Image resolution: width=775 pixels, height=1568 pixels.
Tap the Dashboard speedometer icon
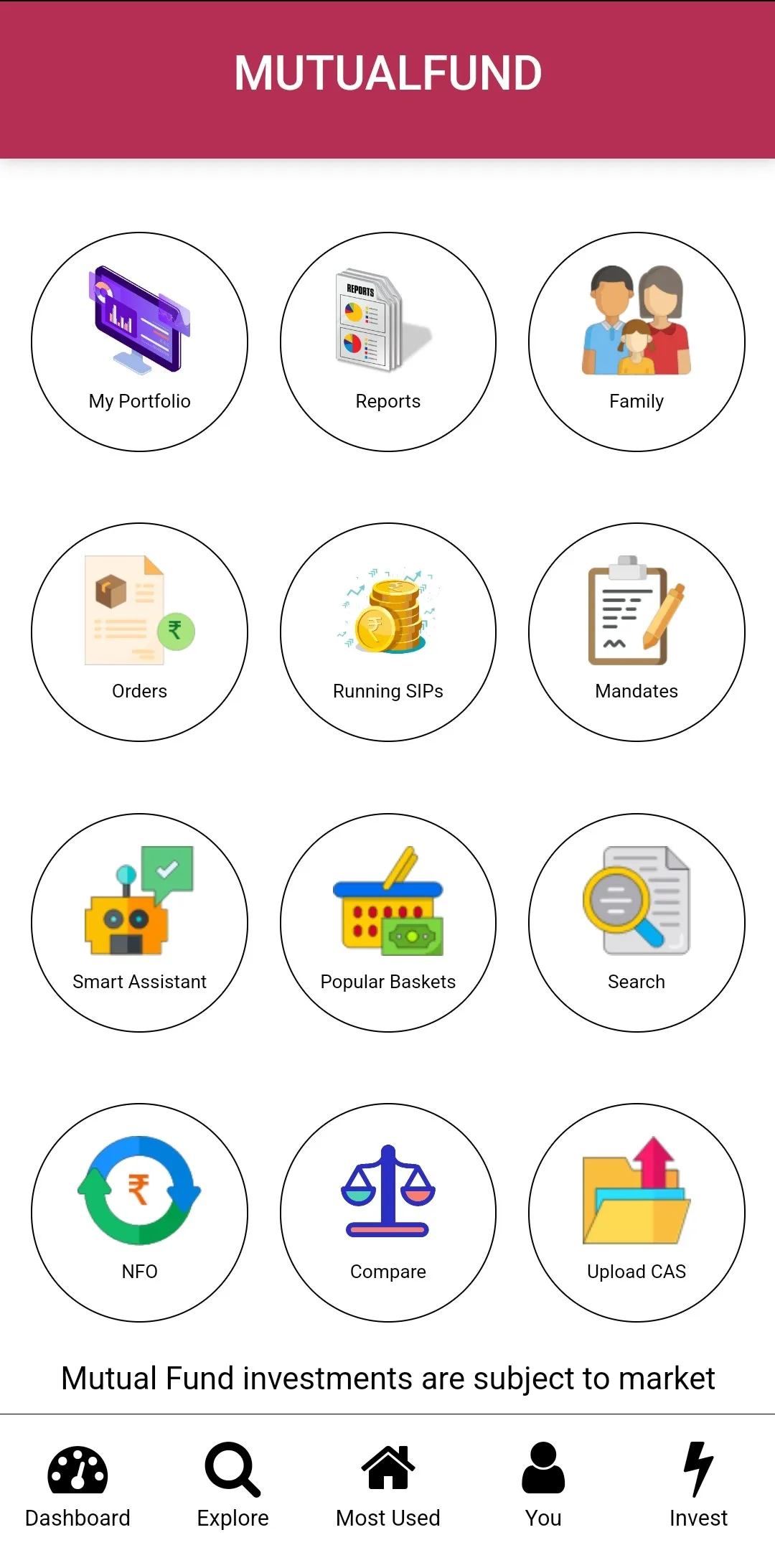tap(77, 1468)
